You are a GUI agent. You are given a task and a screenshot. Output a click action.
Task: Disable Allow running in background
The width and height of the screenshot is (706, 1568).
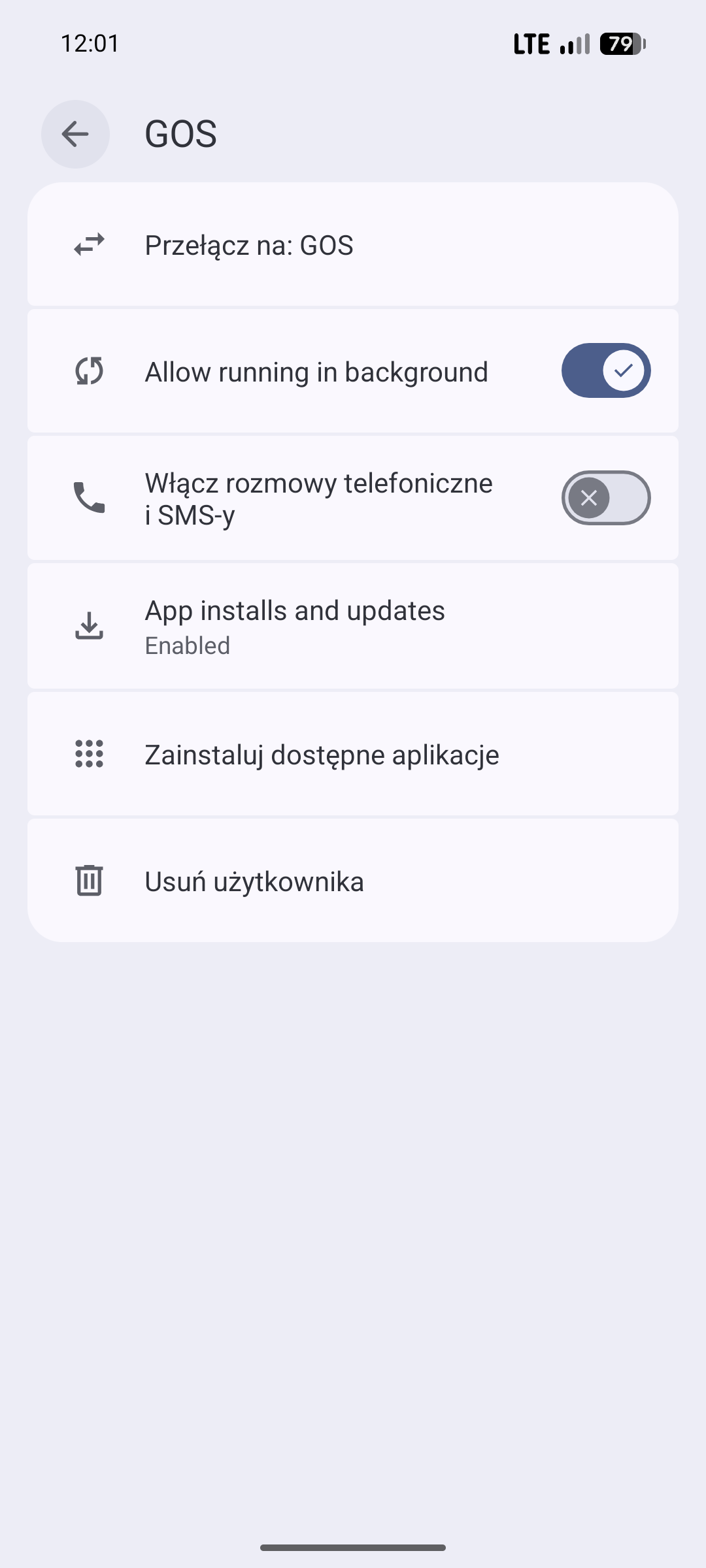(605, 371)
